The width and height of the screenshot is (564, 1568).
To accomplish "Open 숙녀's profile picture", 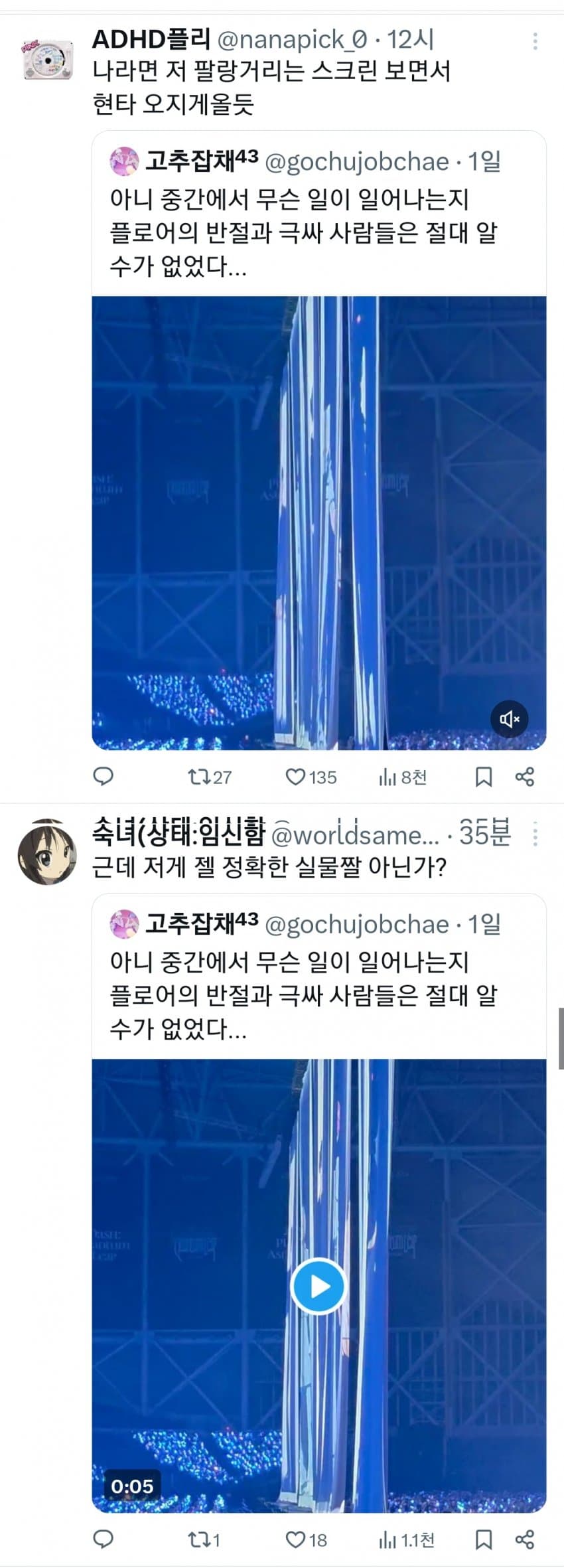I will (x=46, y=851).
